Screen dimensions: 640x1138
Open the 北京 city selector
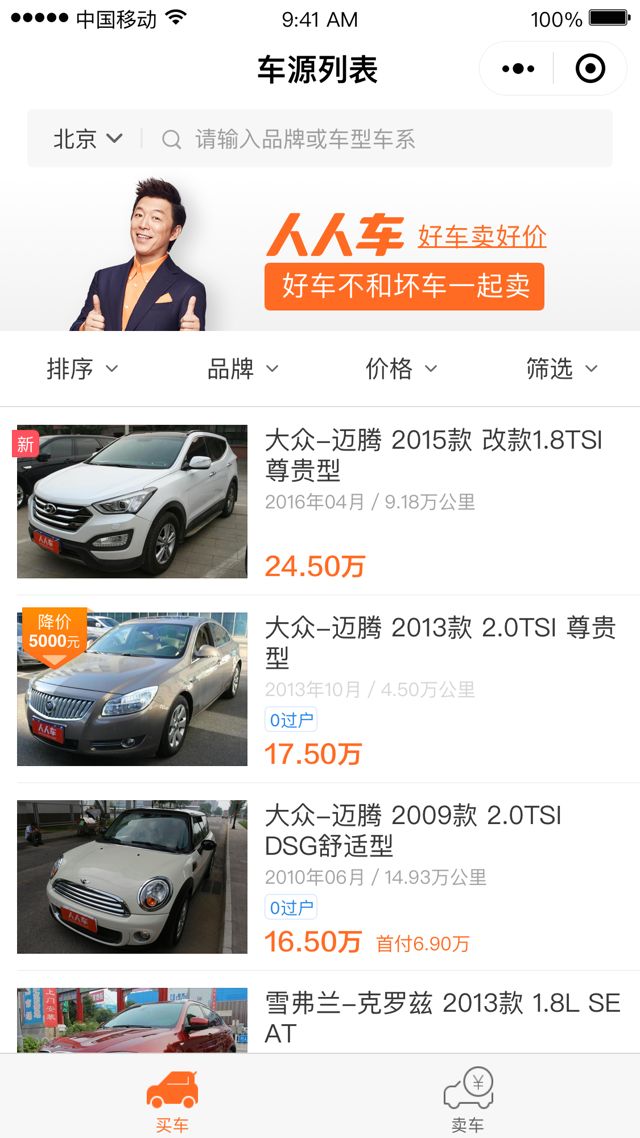88,139
